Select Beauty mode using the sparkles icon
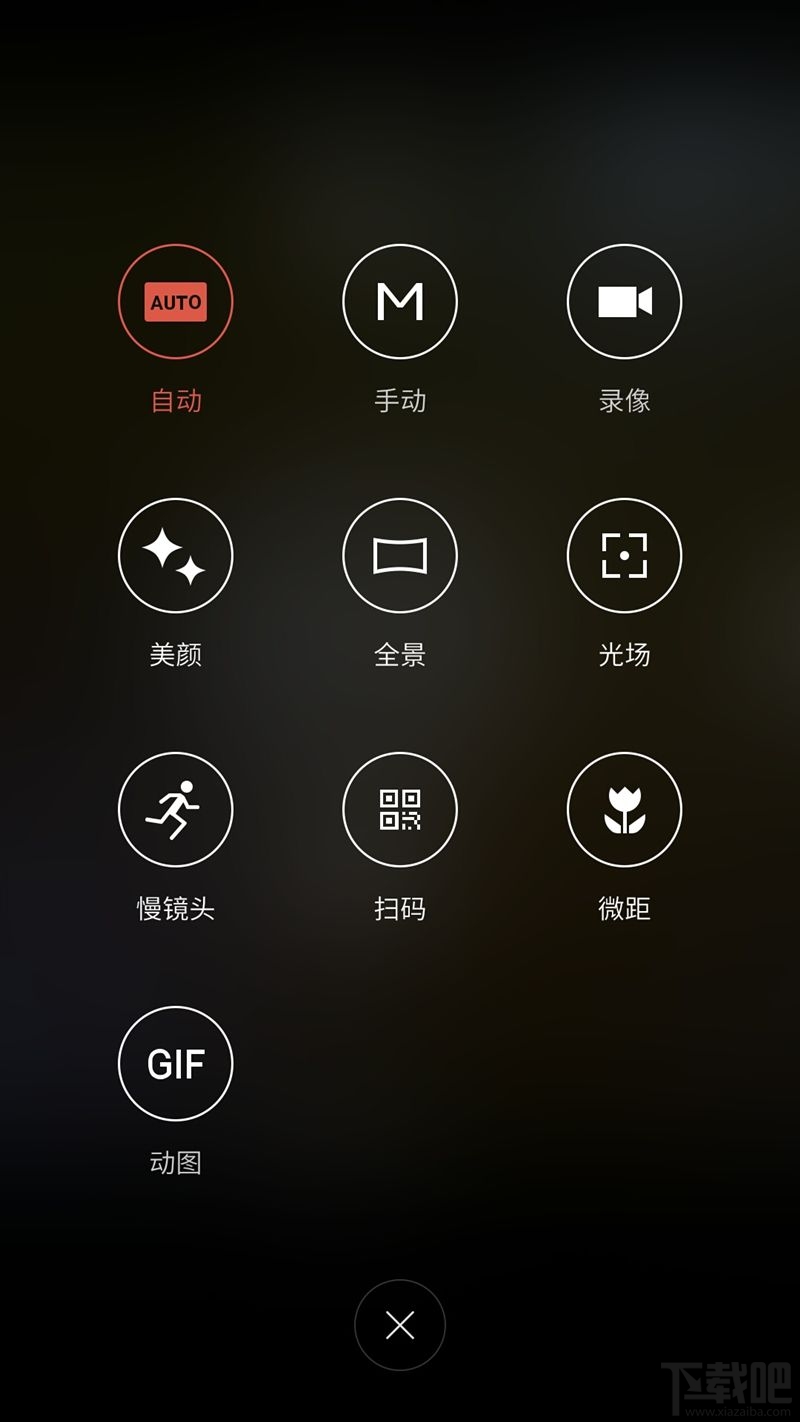This screenshot has width=800, height=1422. pyautogui.click(x=175, y=555)
